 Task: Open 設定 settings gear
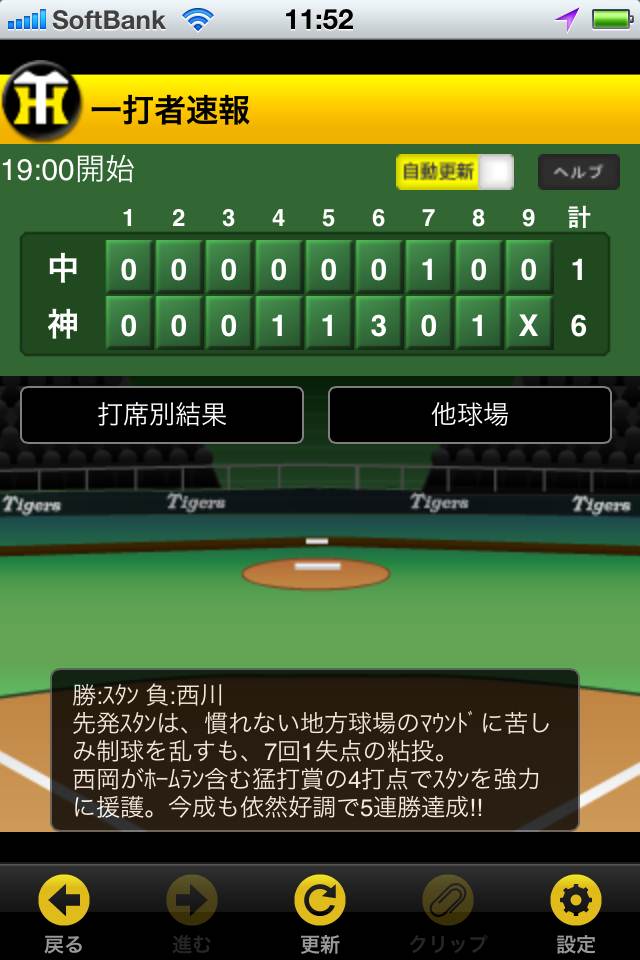(x=576, y=912)
